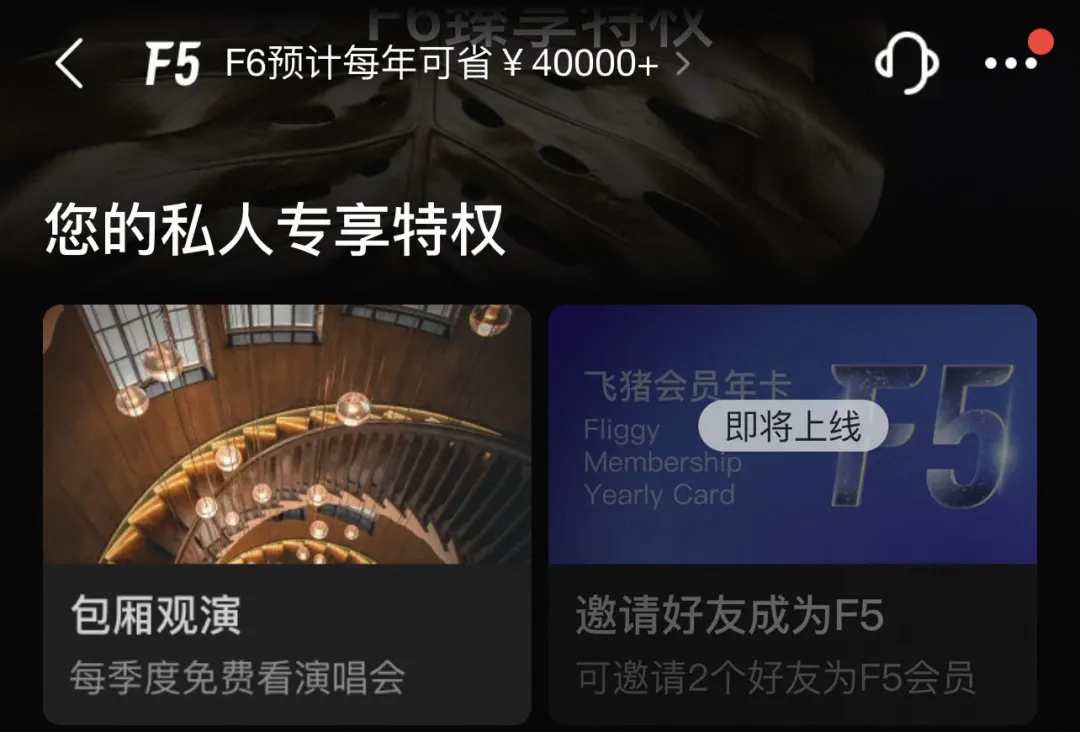This screenshot has width=1080, height=732.
Task: Open the 邀请好友成为F5 card
Action: (x=792, y=514)
